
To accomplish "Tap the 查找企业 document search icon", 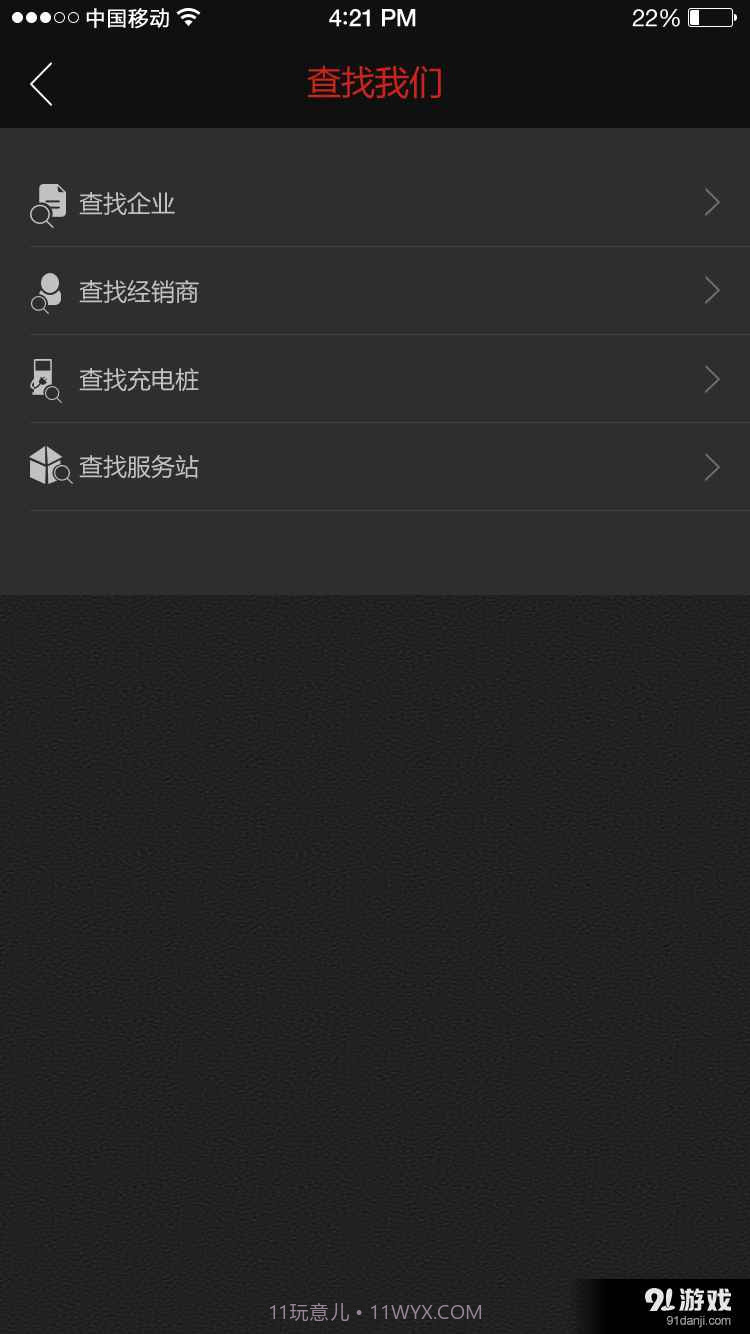I will click(x=45, y=204).
